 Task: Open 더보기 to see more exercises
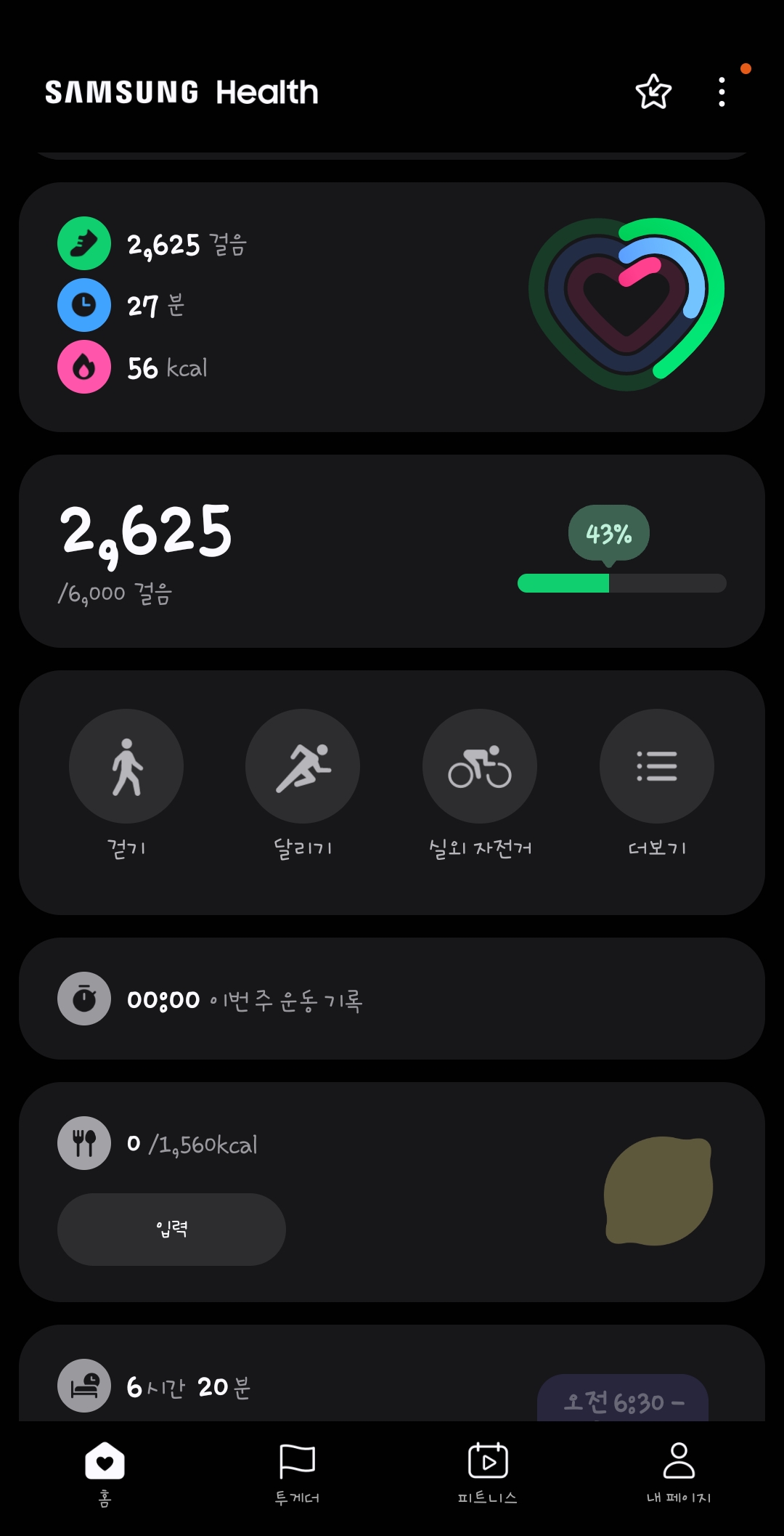(657, 767)
